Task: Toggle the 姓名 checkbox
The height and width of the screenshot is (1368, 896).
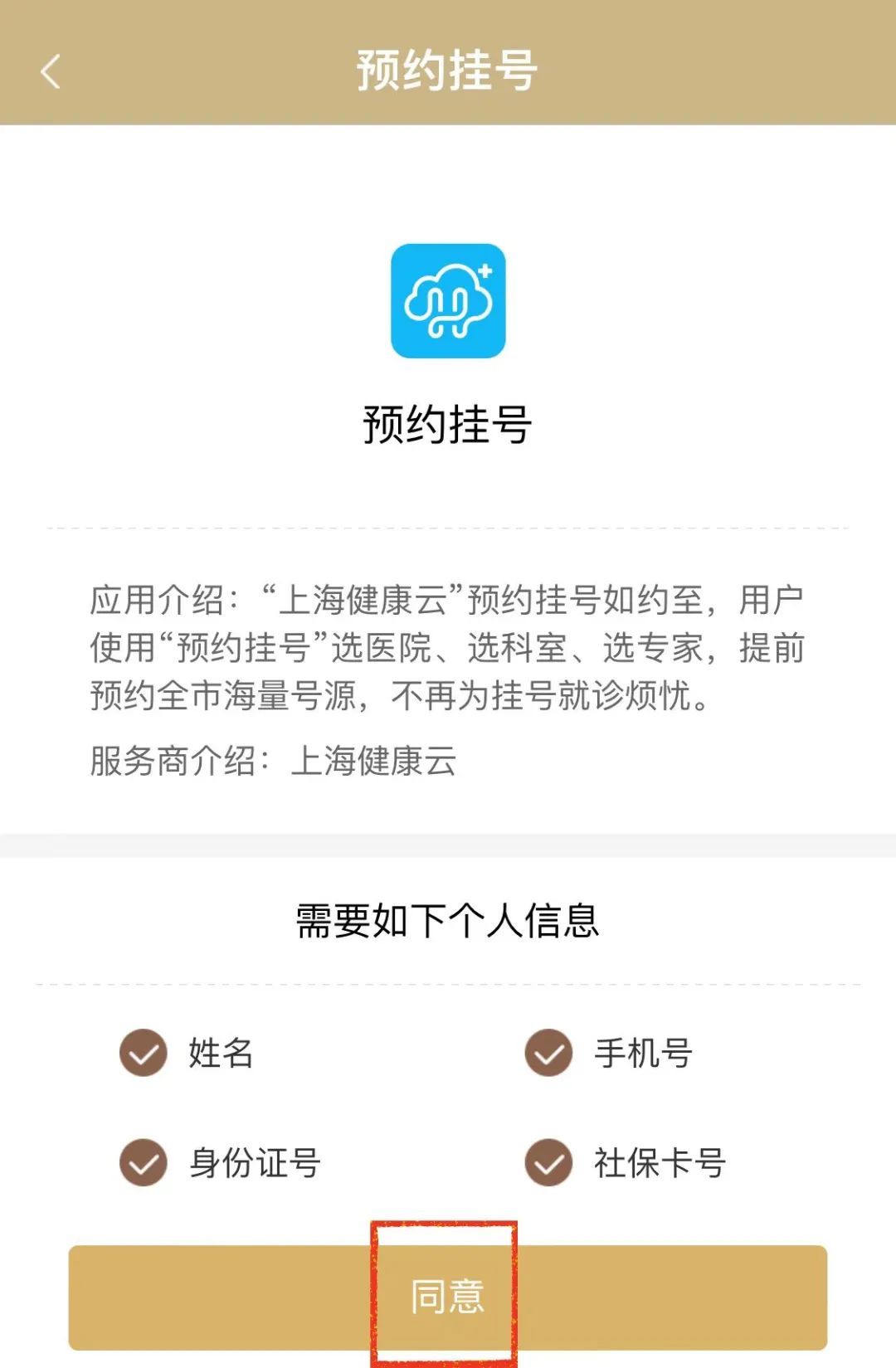Action: (x=144, y=1053)
